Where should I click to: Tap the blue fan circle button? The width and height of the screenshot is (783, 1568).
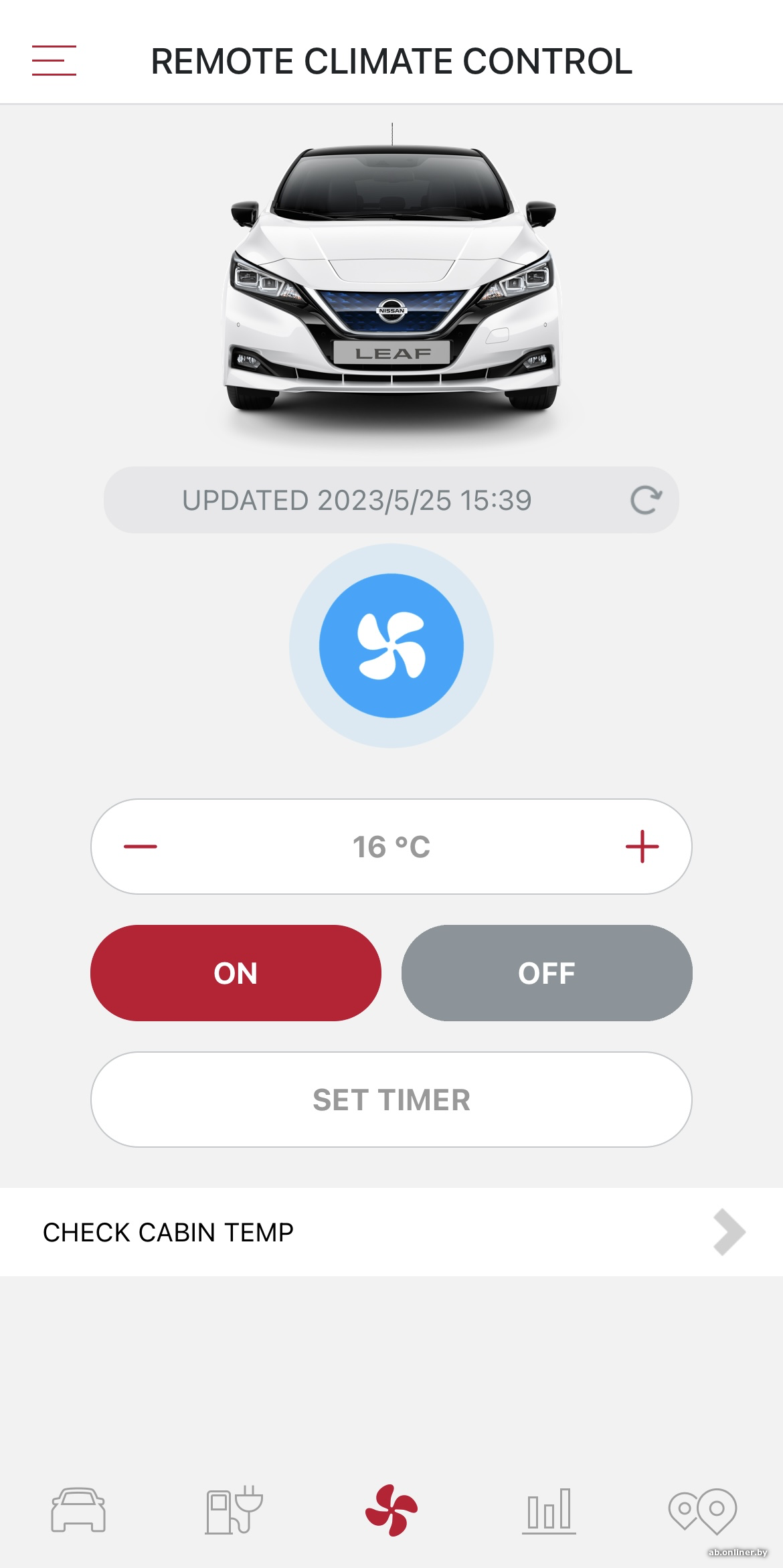point(391,646)
